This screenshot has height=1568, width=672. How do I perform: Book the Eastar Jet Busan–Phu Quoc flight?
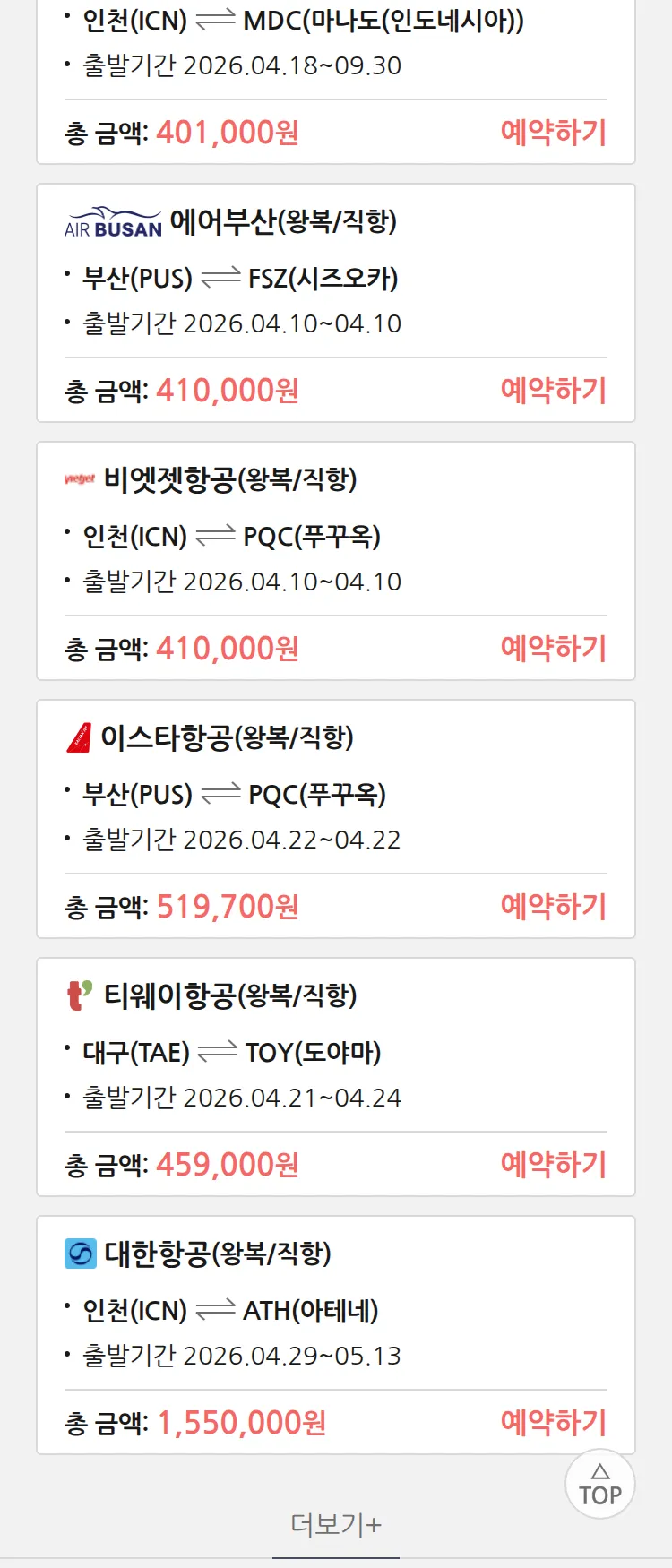coord(553,907)
